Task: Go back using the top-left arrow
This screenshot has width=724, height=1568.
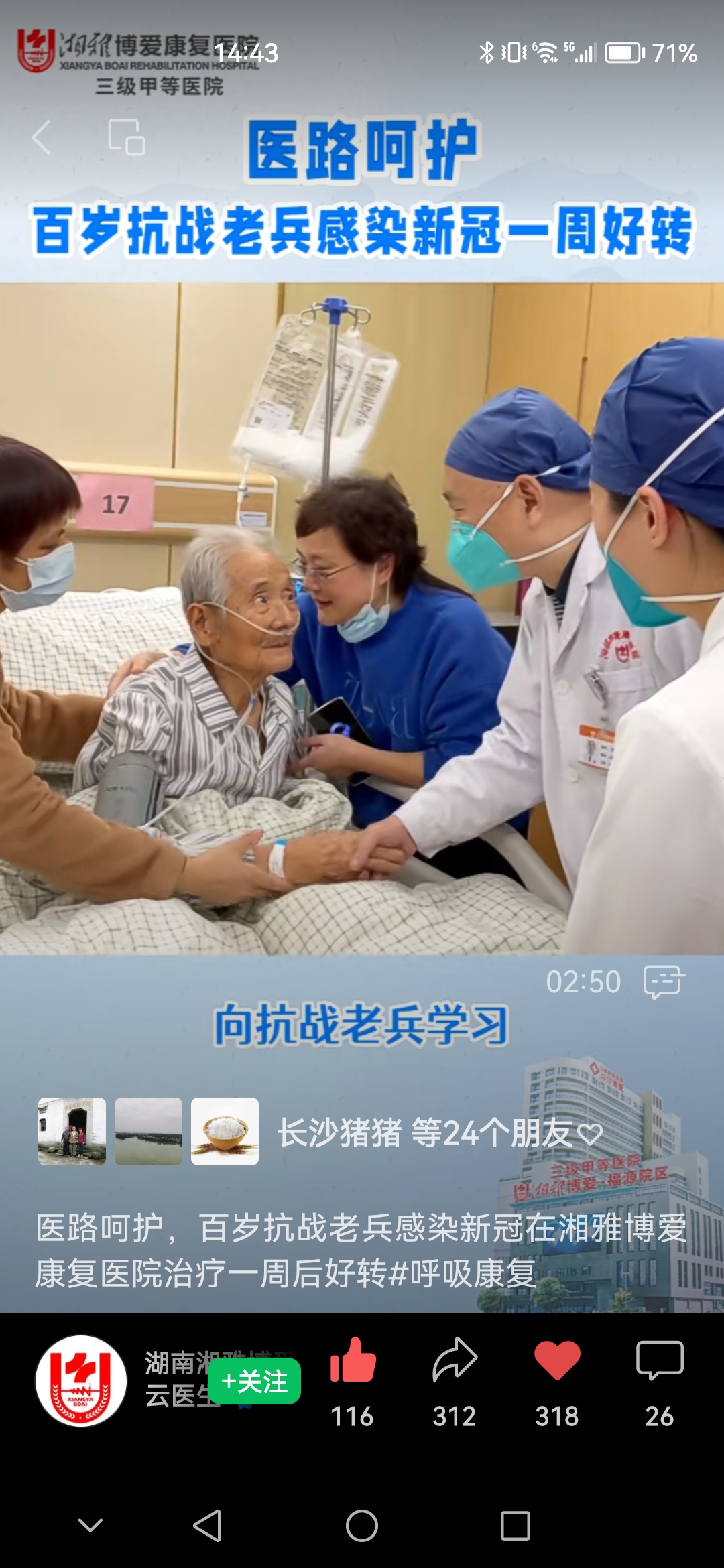Action: (42, 138)
